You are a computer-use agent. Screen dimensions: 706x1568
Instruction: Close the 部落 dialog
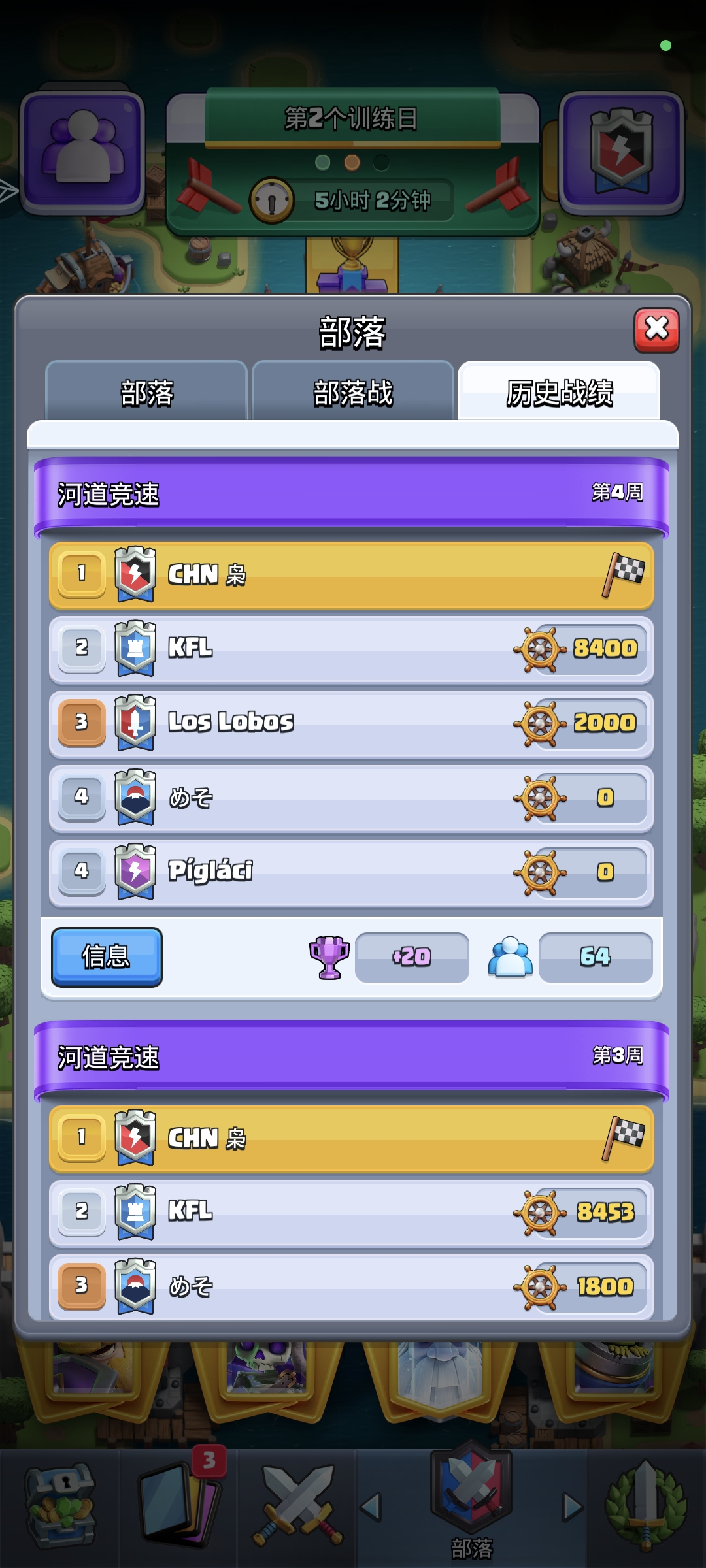656,330
